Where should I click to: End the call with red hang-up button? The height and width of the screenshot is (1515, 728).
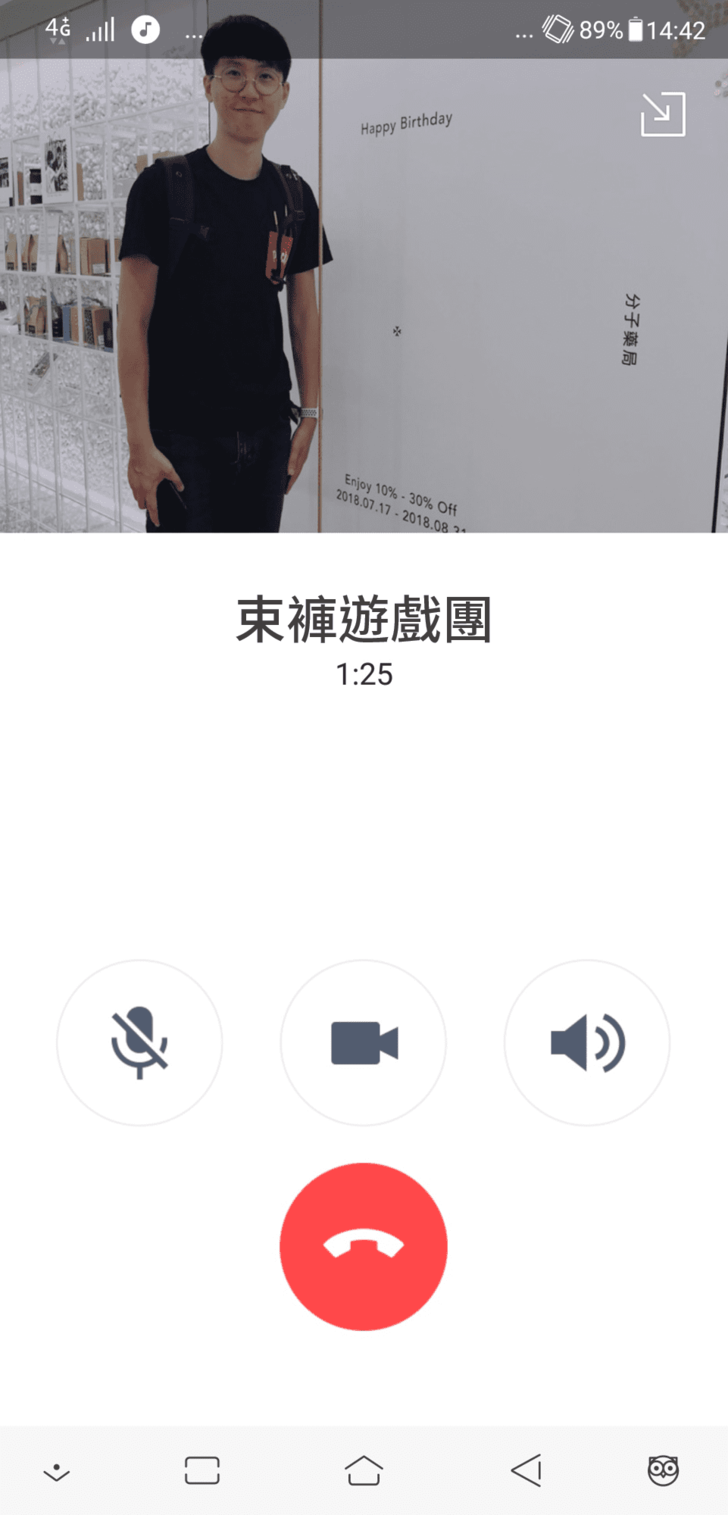(364, 1246)
